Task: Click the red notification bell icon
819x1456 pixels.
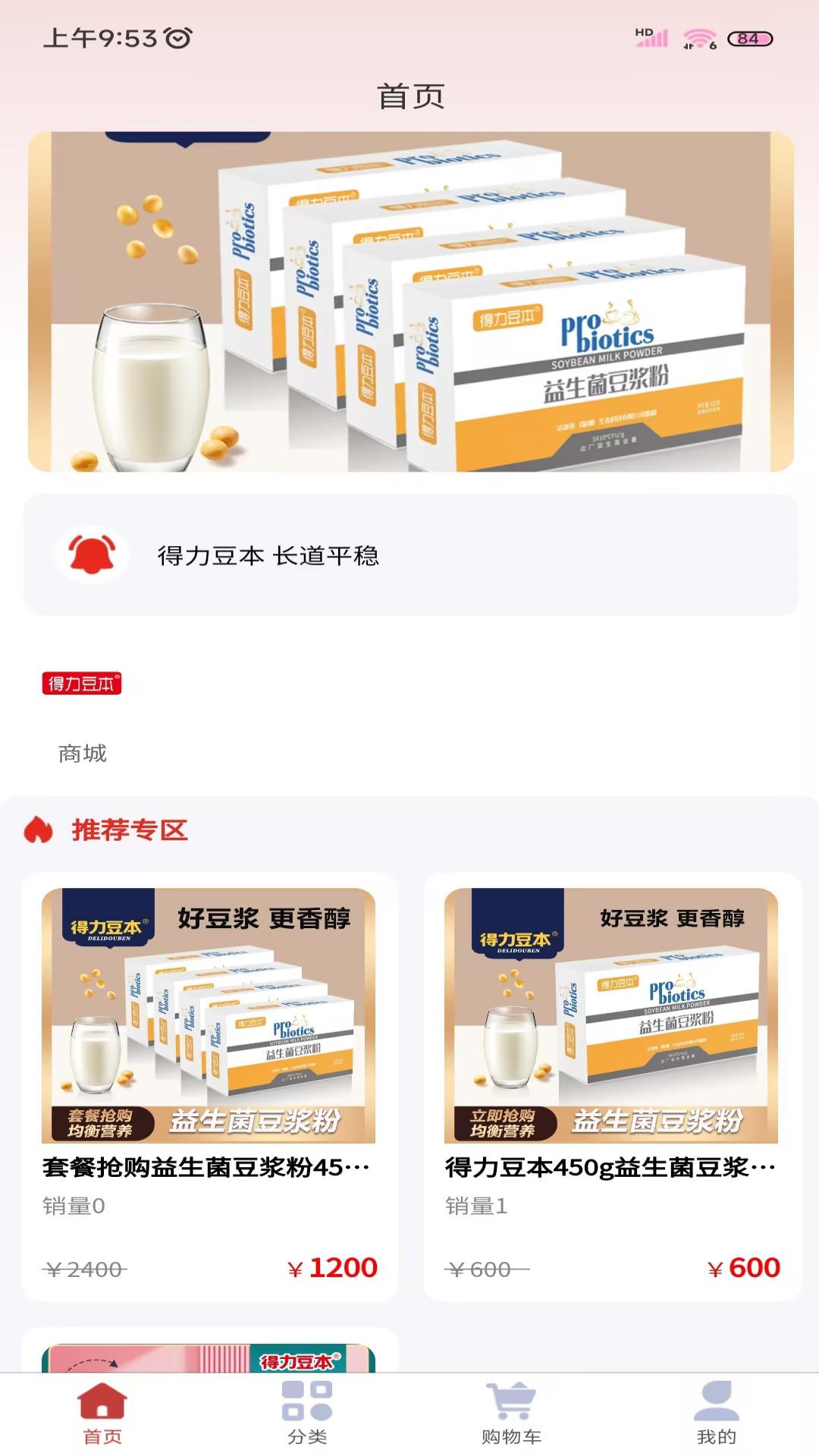Action: [91, 555]
